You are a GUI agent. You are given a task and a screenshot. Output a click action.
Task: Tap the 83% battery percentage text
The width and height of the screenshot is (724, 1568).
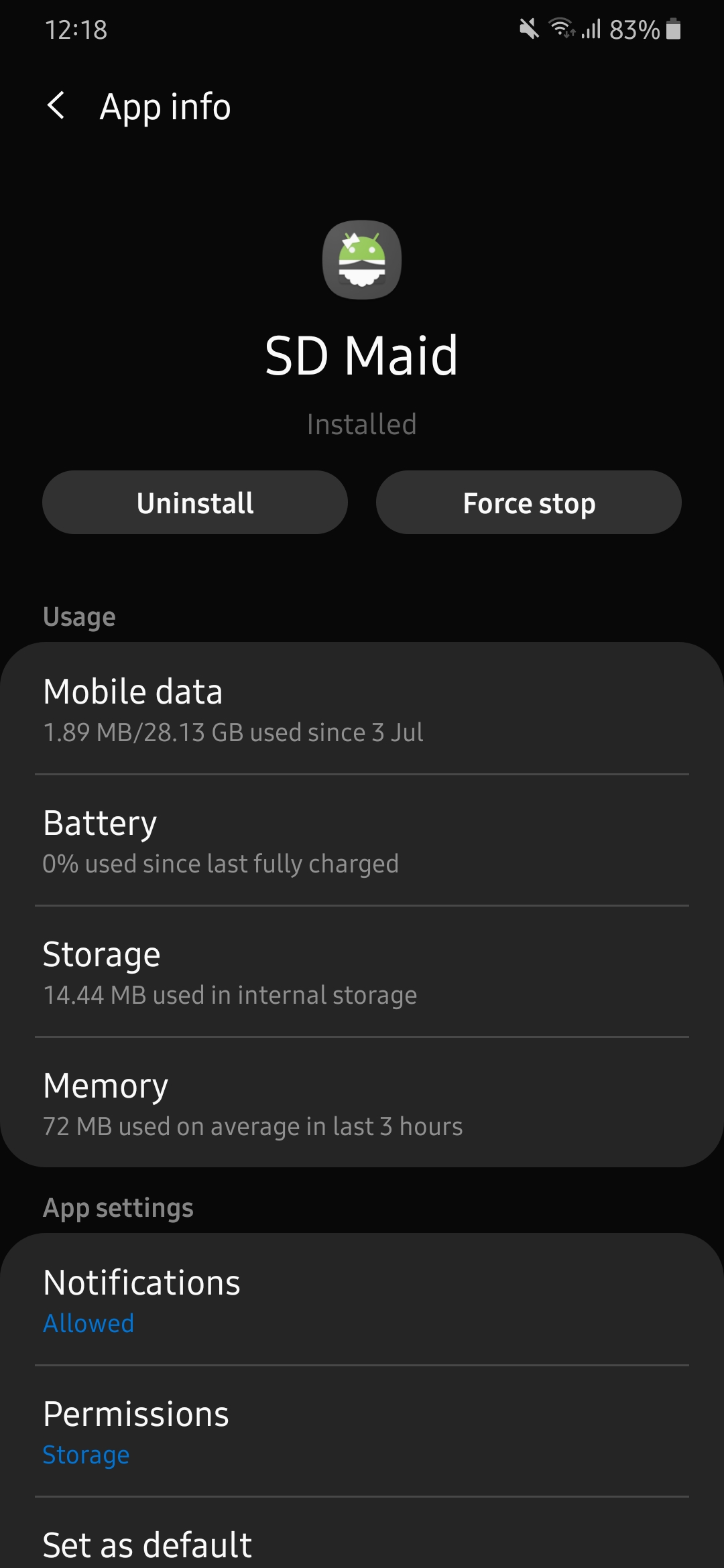[x=634, y=29]
